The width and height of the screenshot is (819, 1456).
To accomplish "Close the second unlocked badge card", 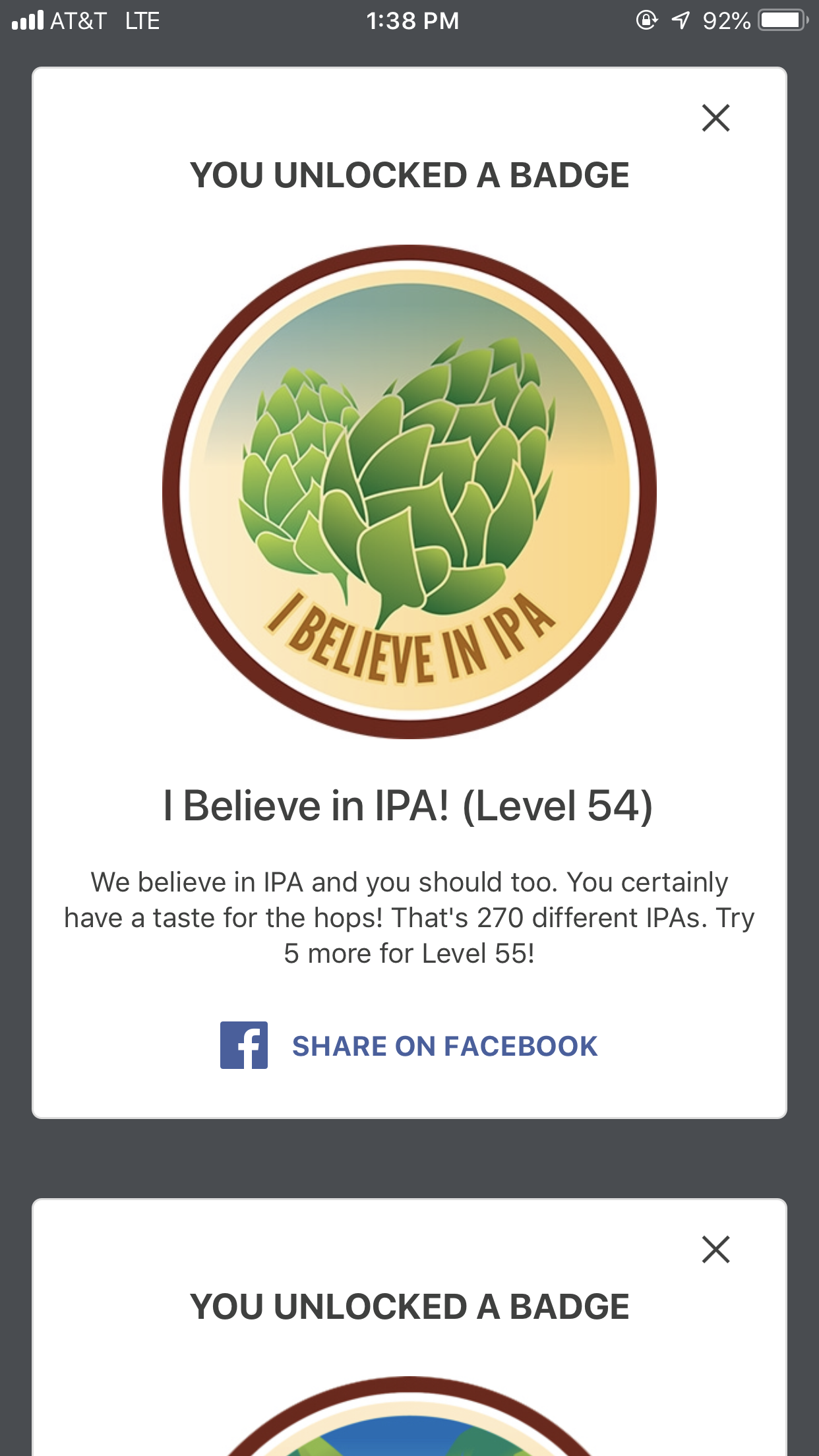I will [715, 1250].
